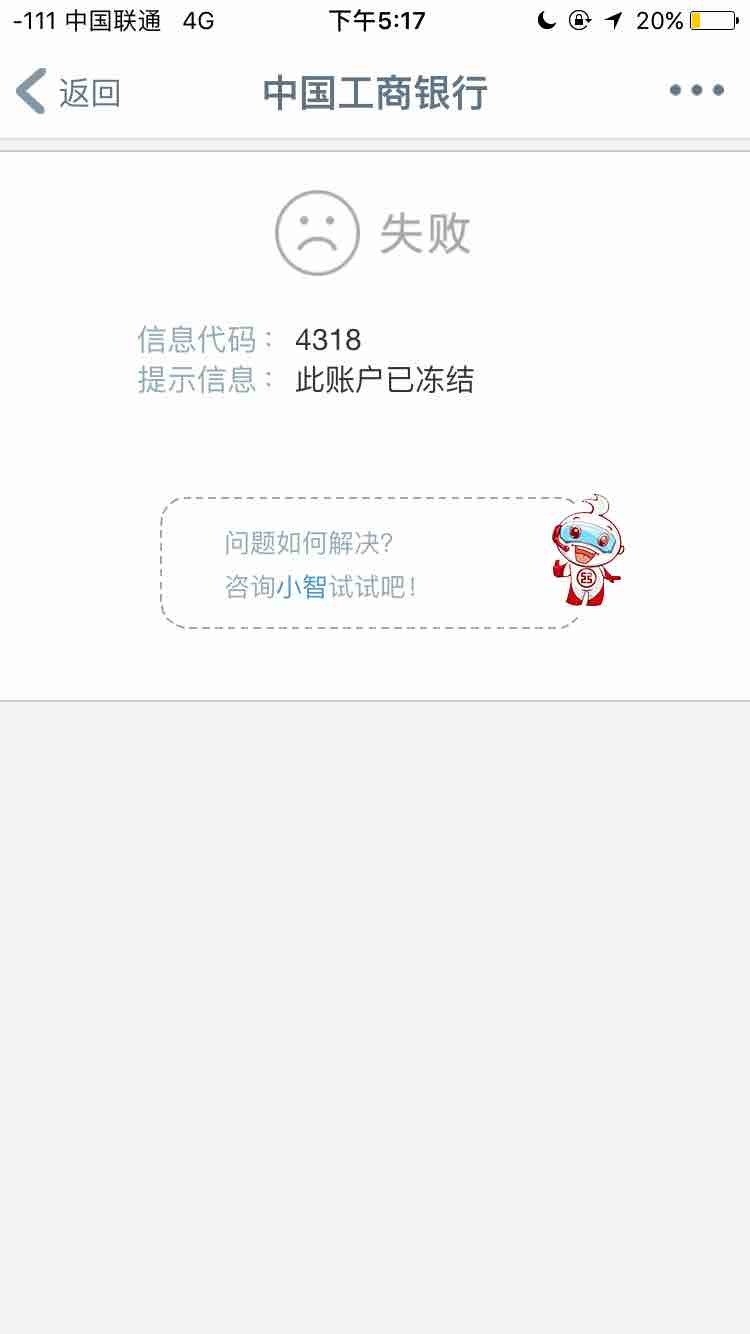Image resolution: width=750 pixels, height=1334 pixels.
Task: Select the 中国工商银行 title text
Action: coord(375,90)
